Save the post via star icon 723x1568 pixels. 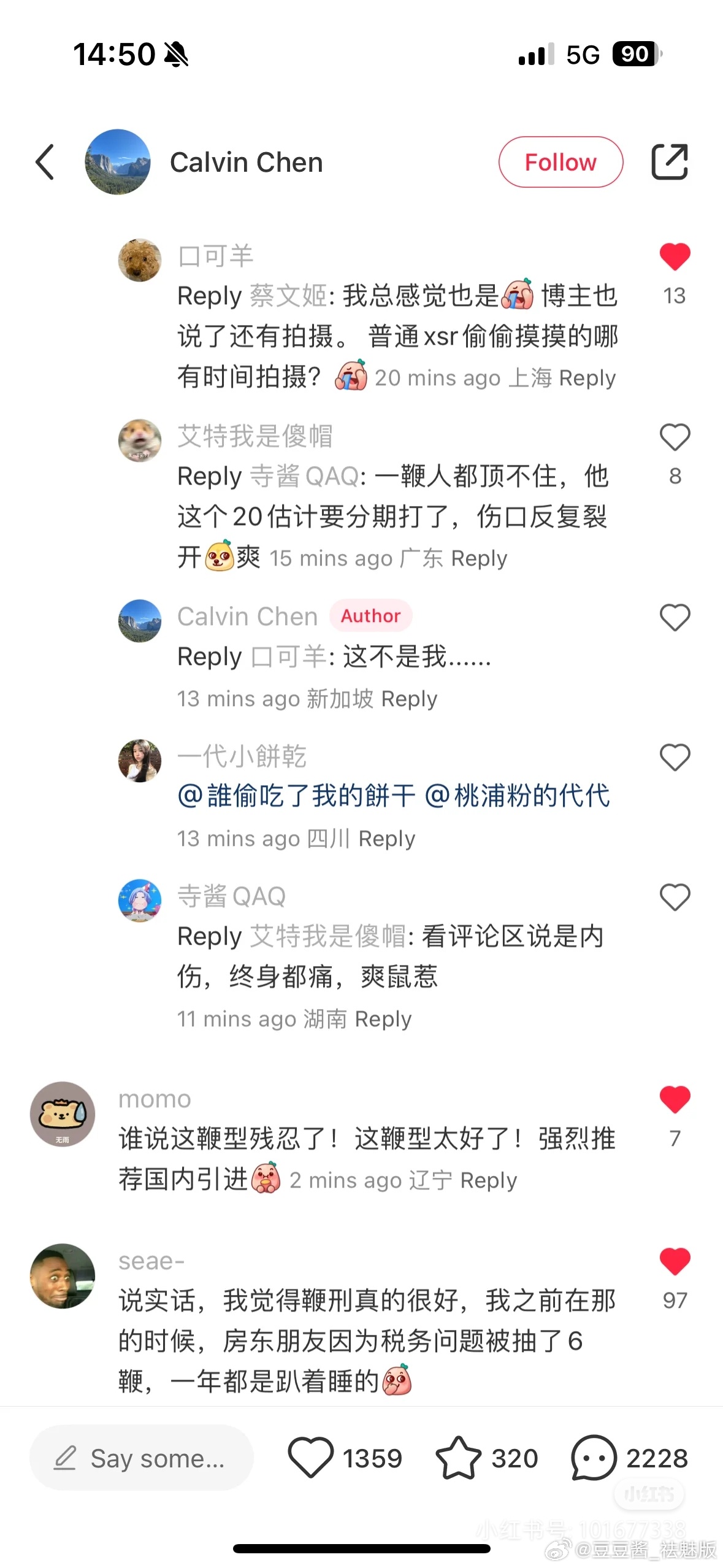click(x=458, y=1458)
